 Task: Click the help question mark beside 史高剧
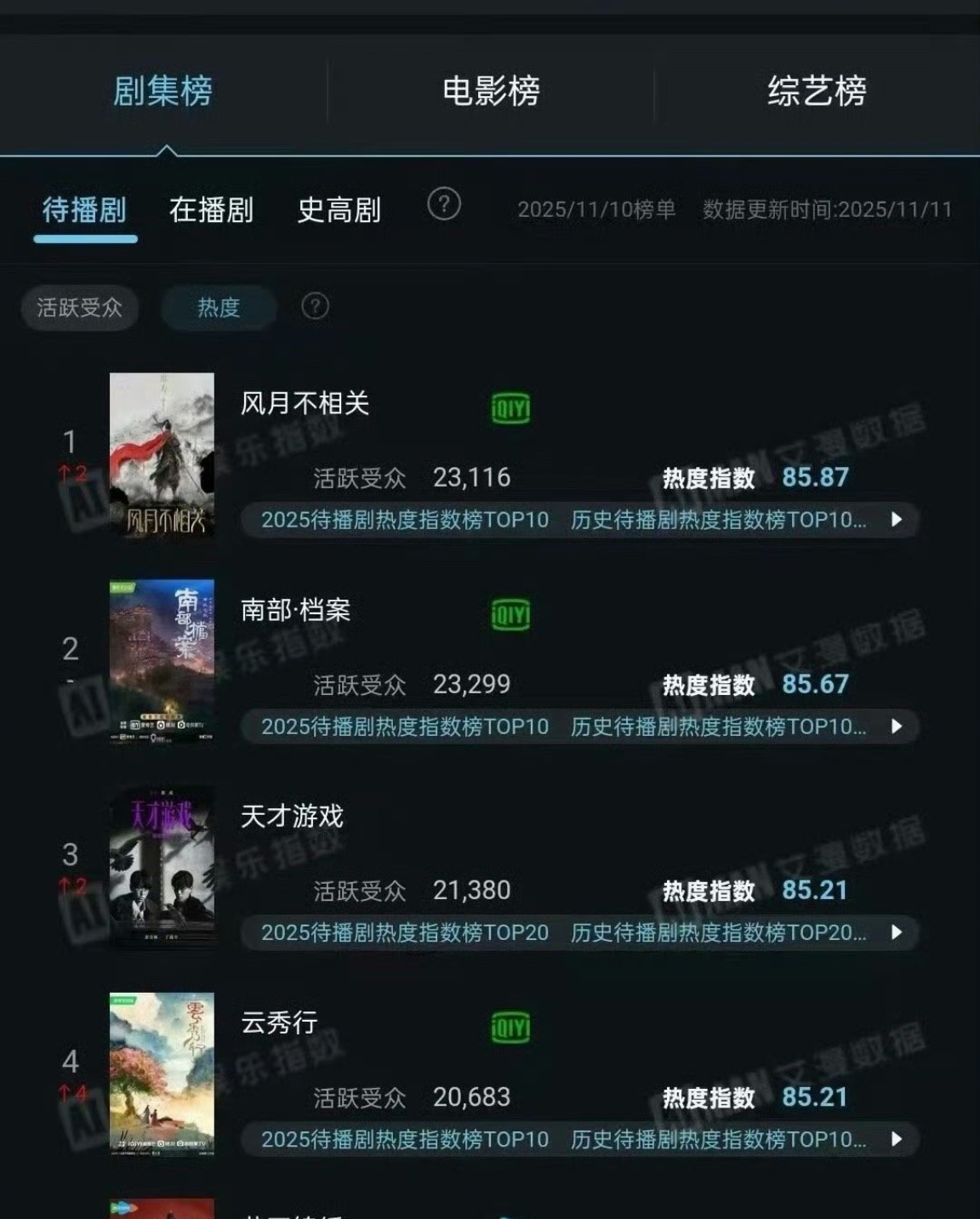pyautogui.click(x=444, y=205)
